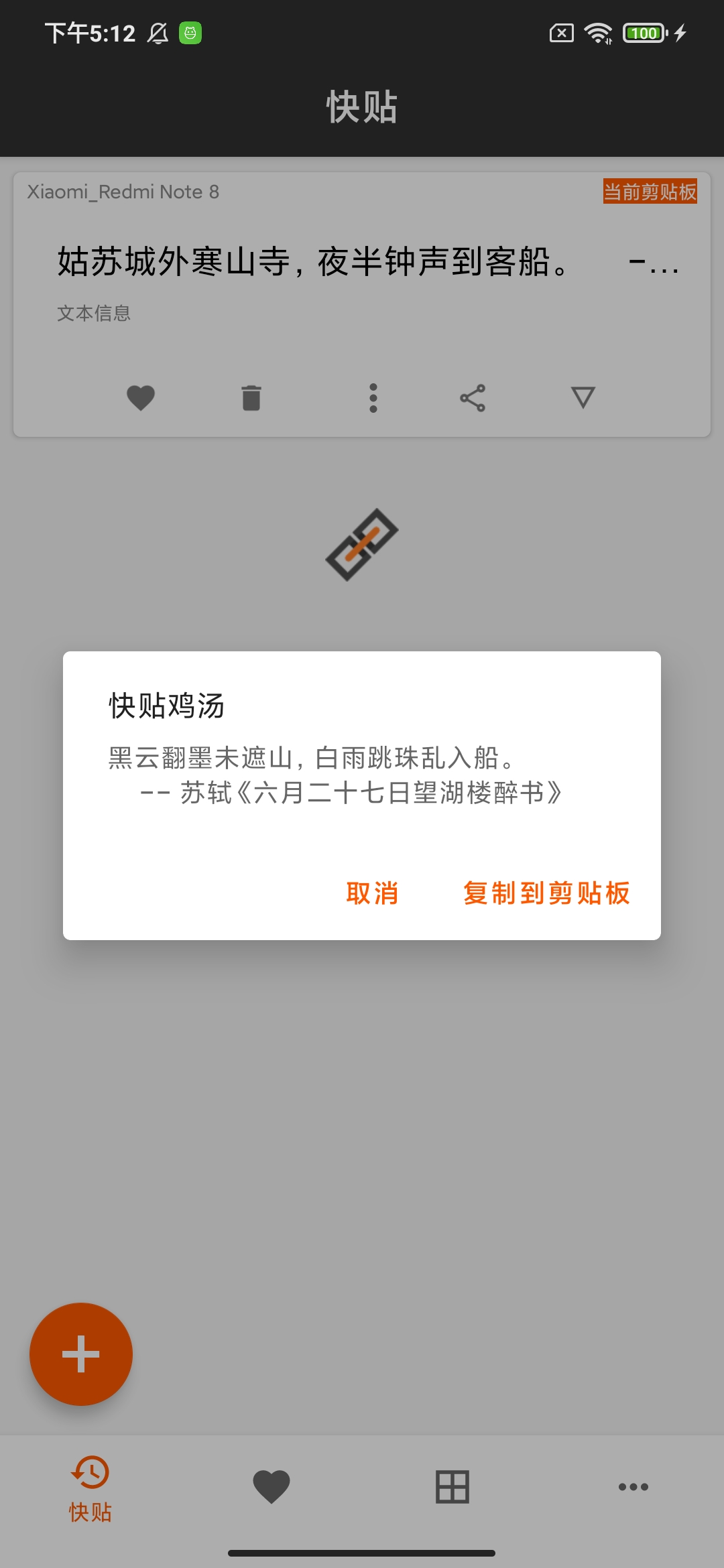Favorite the 姑苏城外寒山寺 clip
Screen dimensions: 724x1568
pos(141,398)
